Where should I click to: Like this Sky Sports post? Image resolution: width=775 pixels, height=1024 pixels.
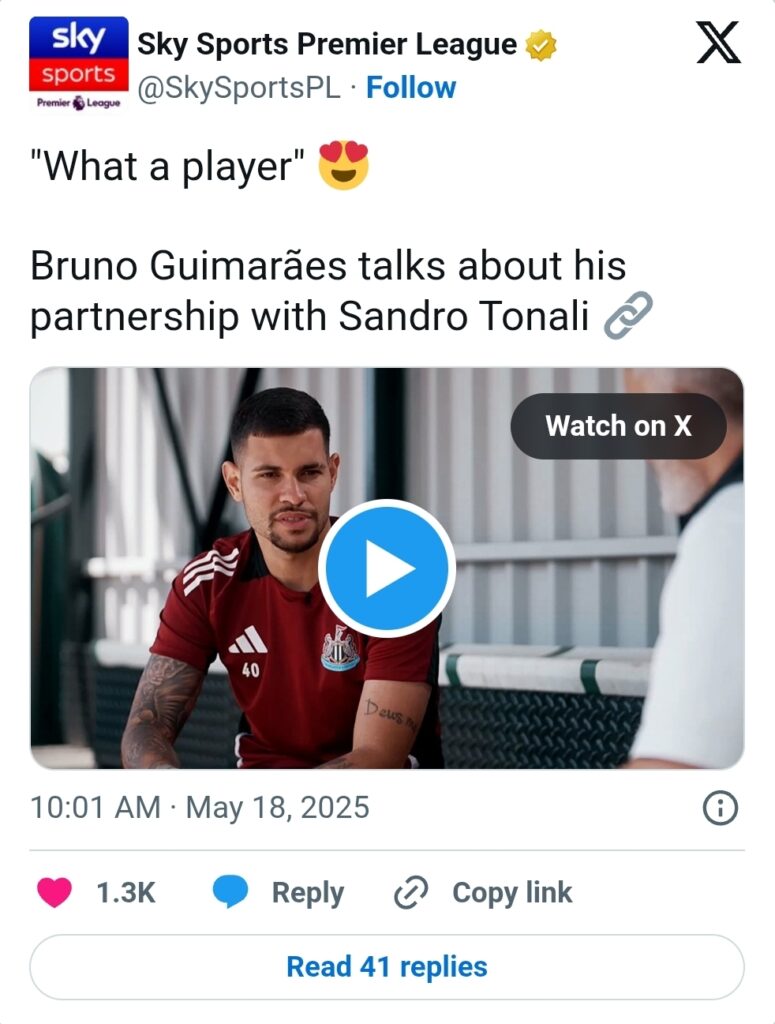pos(54,892)
